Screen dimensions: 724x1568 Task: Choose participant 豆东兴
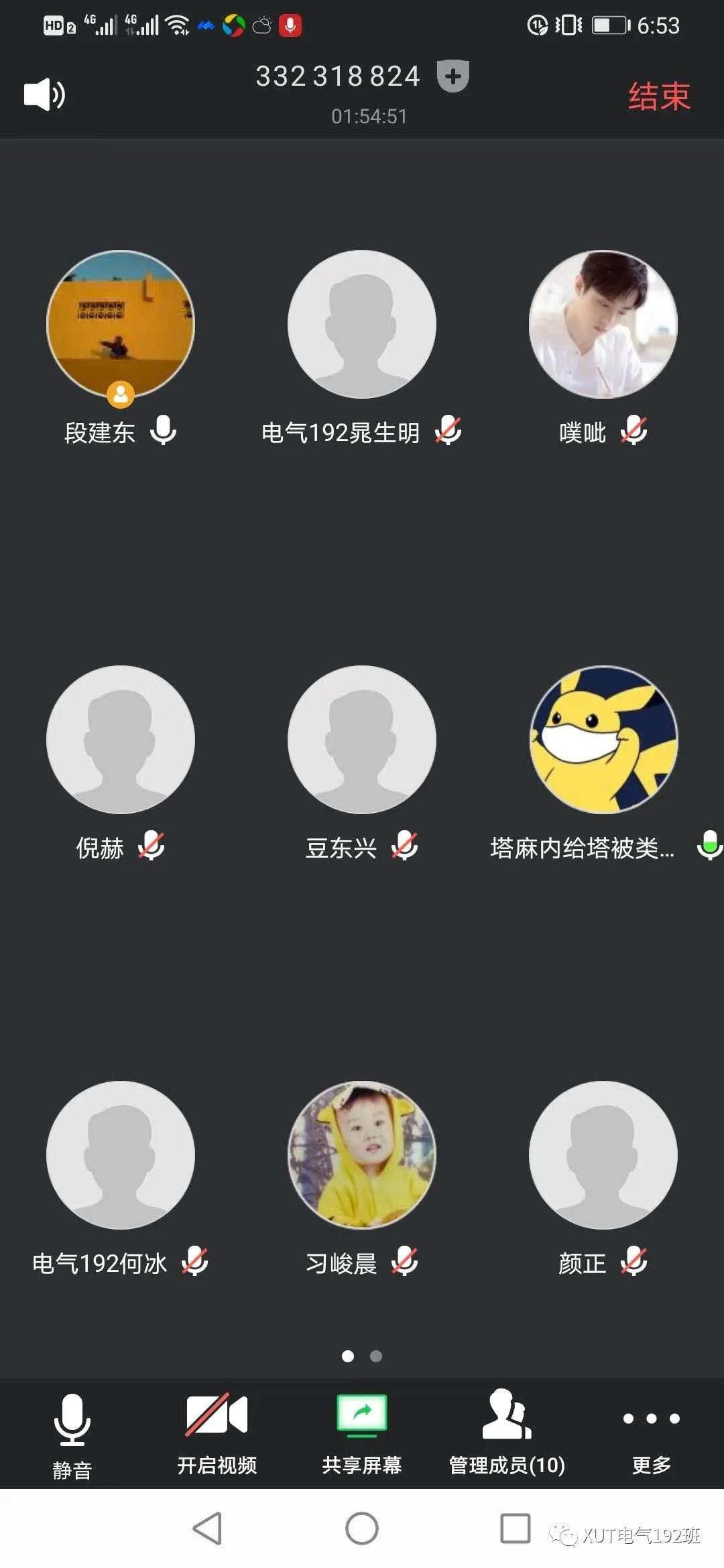pyautogui.click(x=362, y=740)
